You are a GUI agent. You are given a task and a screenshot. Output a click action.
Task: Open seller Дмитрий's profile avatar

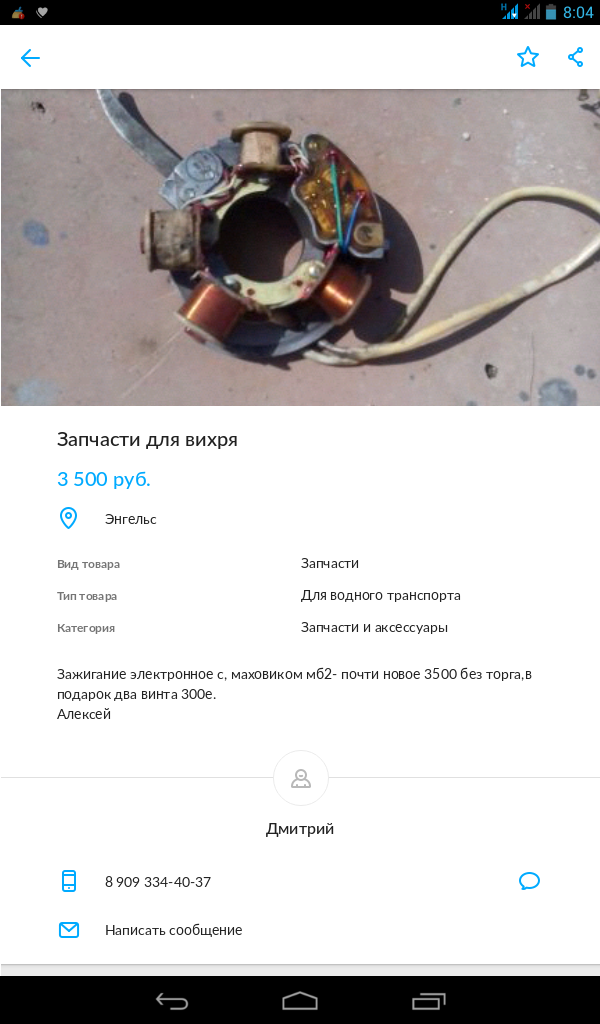click(300, 778)
